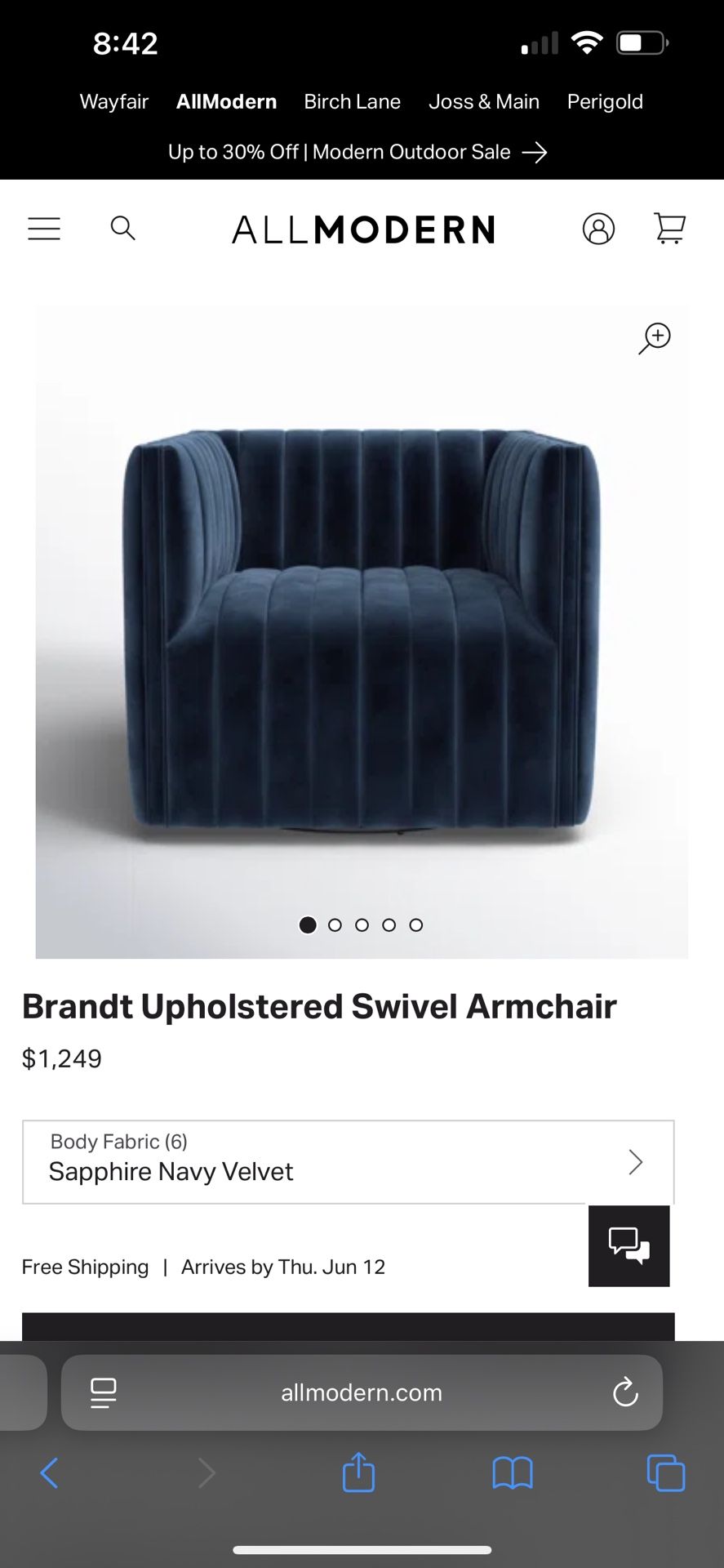
Task: Open the search icon
Action: click(x=123, y=229)
